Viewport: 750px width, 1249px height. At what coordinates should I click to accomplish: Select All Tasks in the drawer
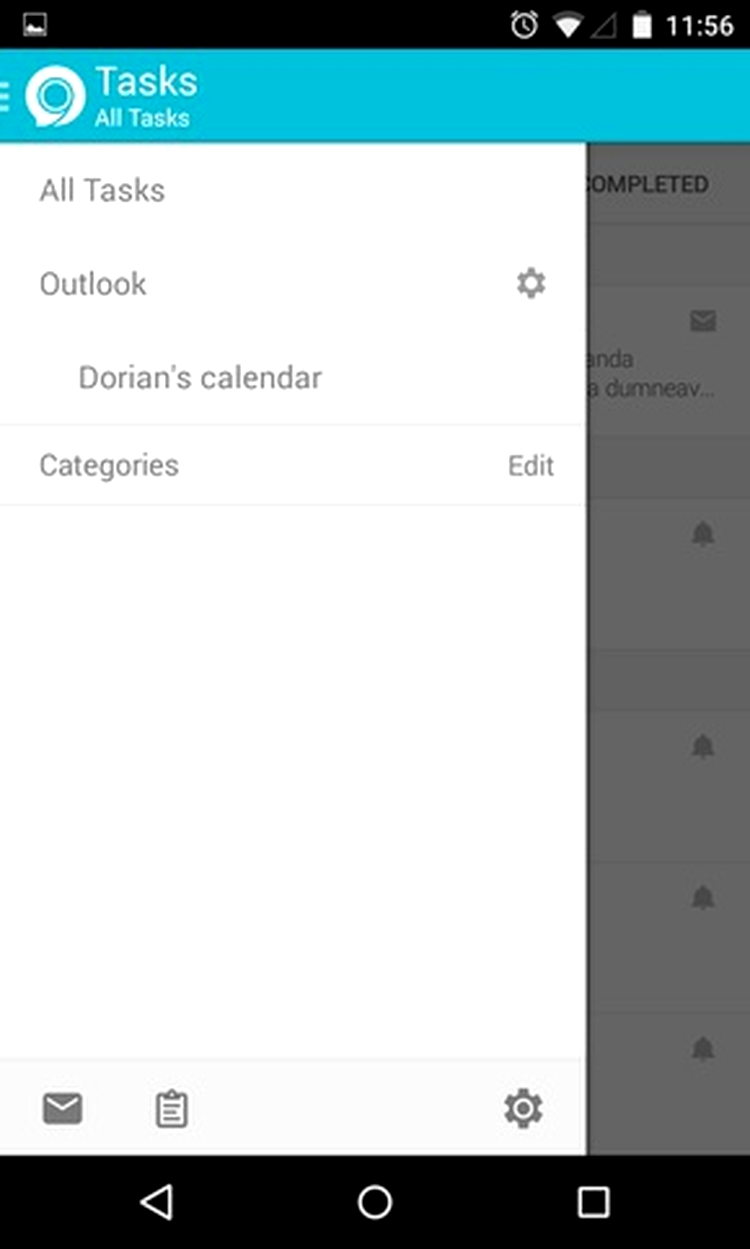coord(293,190)
